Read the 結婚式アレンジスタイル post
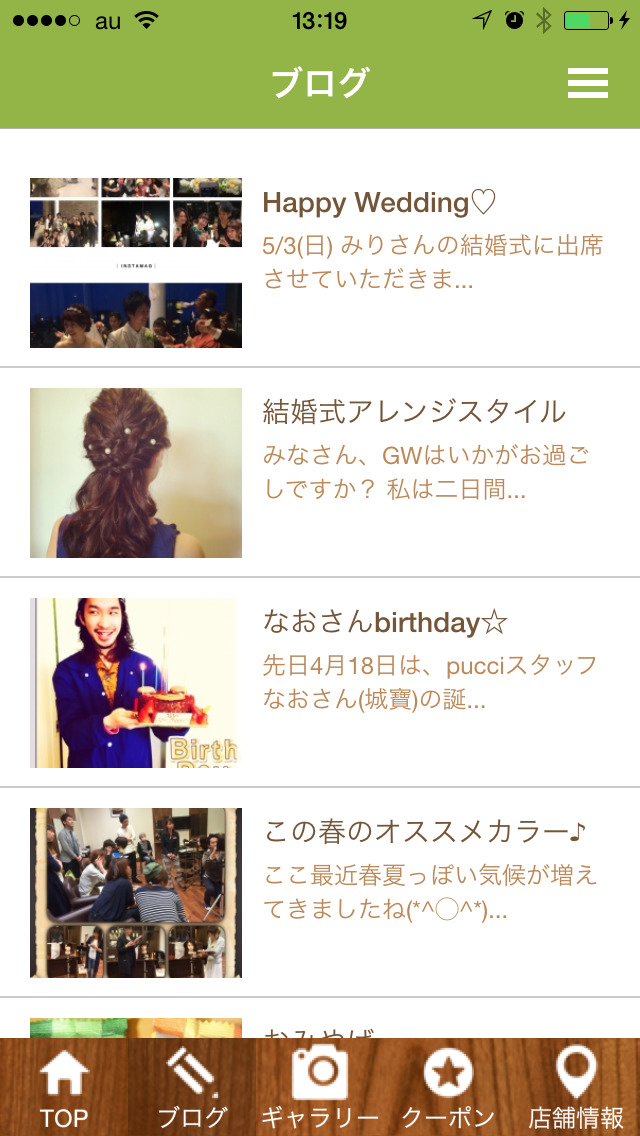 (414, 412)
